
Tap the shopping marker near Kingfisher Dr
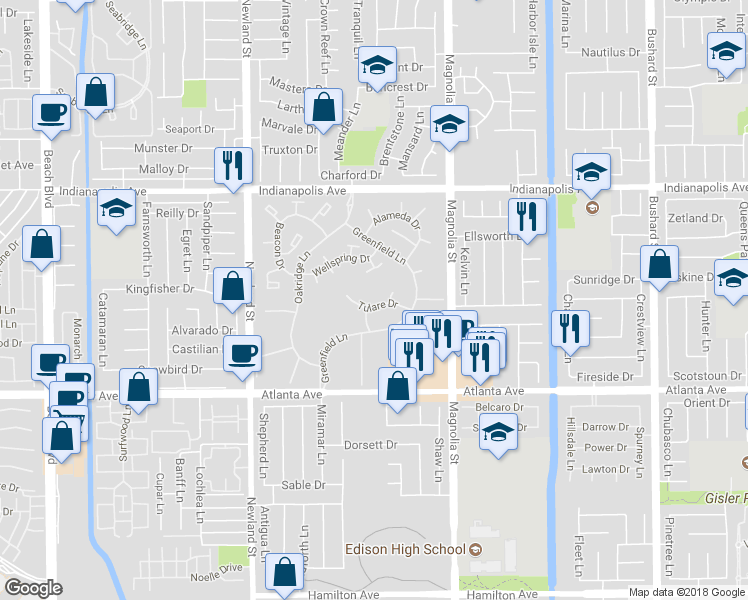(x=232, y=287)
